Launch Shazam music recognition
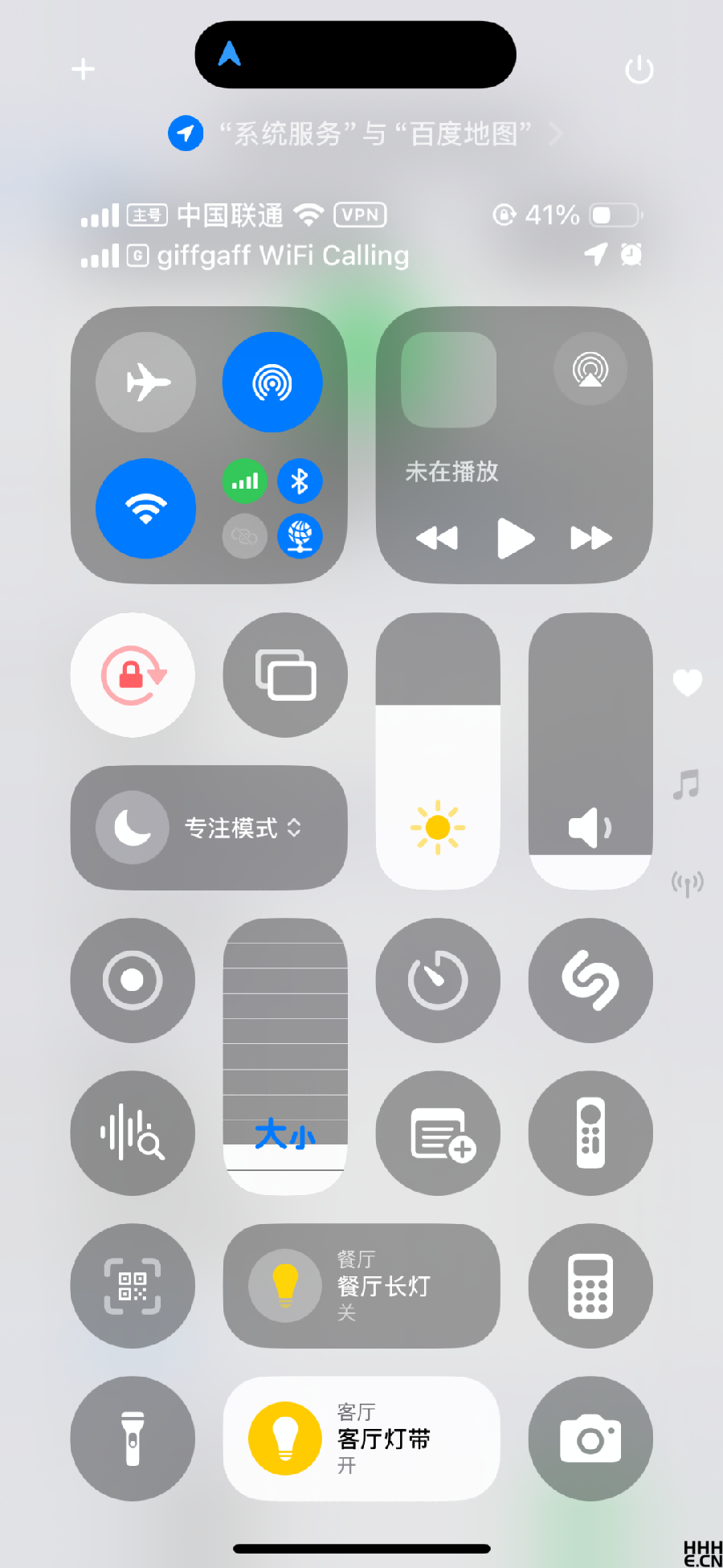723x1568 pixels. pyautogui.click(x=590, y=981)
